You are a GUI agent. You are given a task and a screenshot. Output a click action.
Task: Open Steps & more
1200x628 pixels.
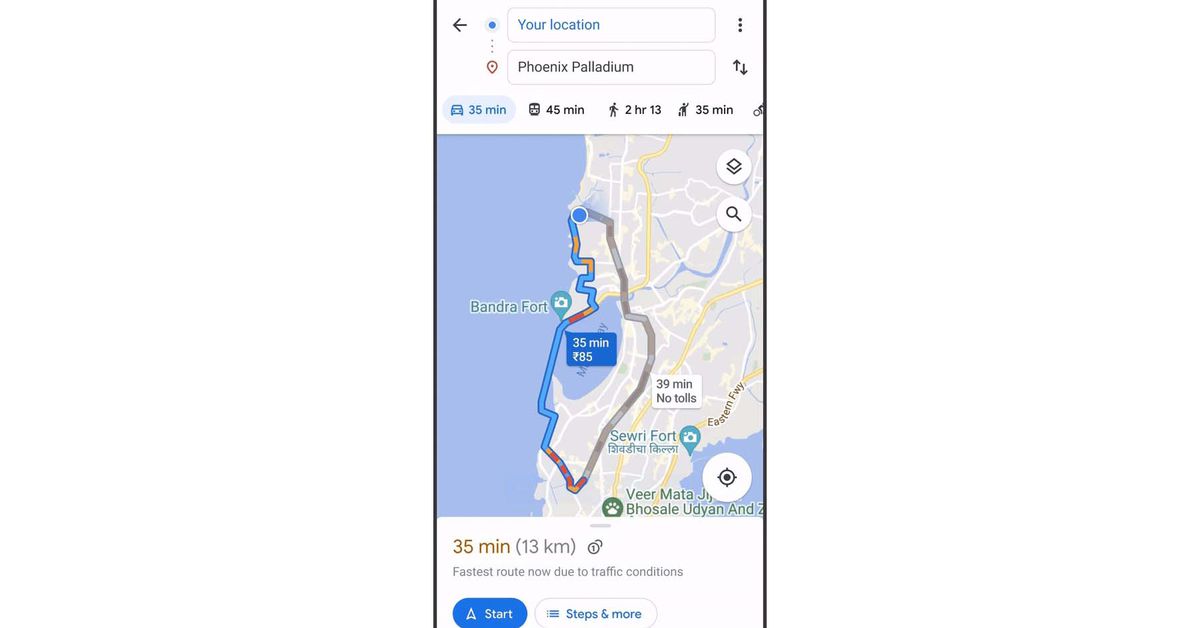[595, 613]
